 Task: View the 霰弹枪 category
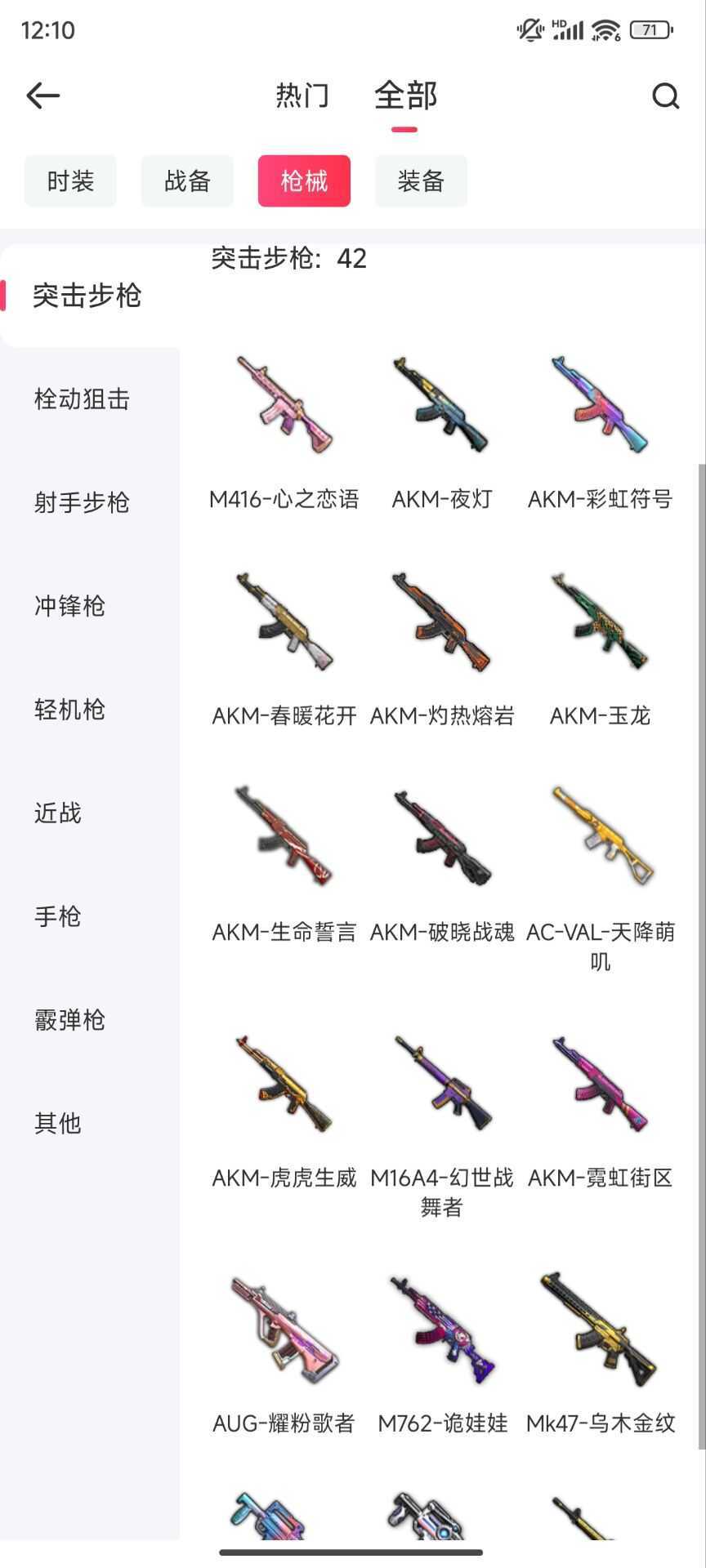69,1020
